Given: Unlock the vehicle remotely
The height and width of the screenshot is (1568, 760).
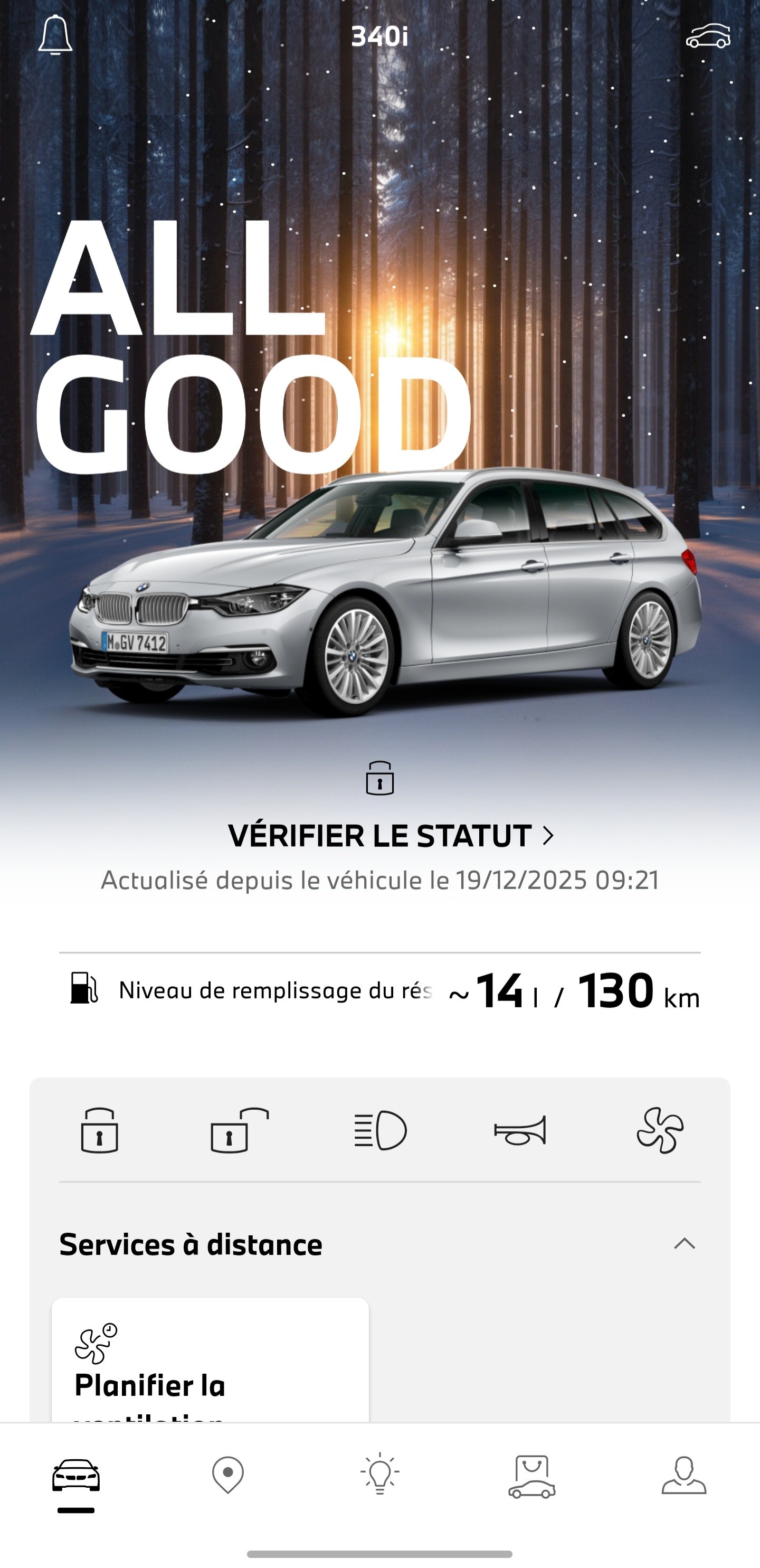Looking at the screenshot, I should point(239,1130).
